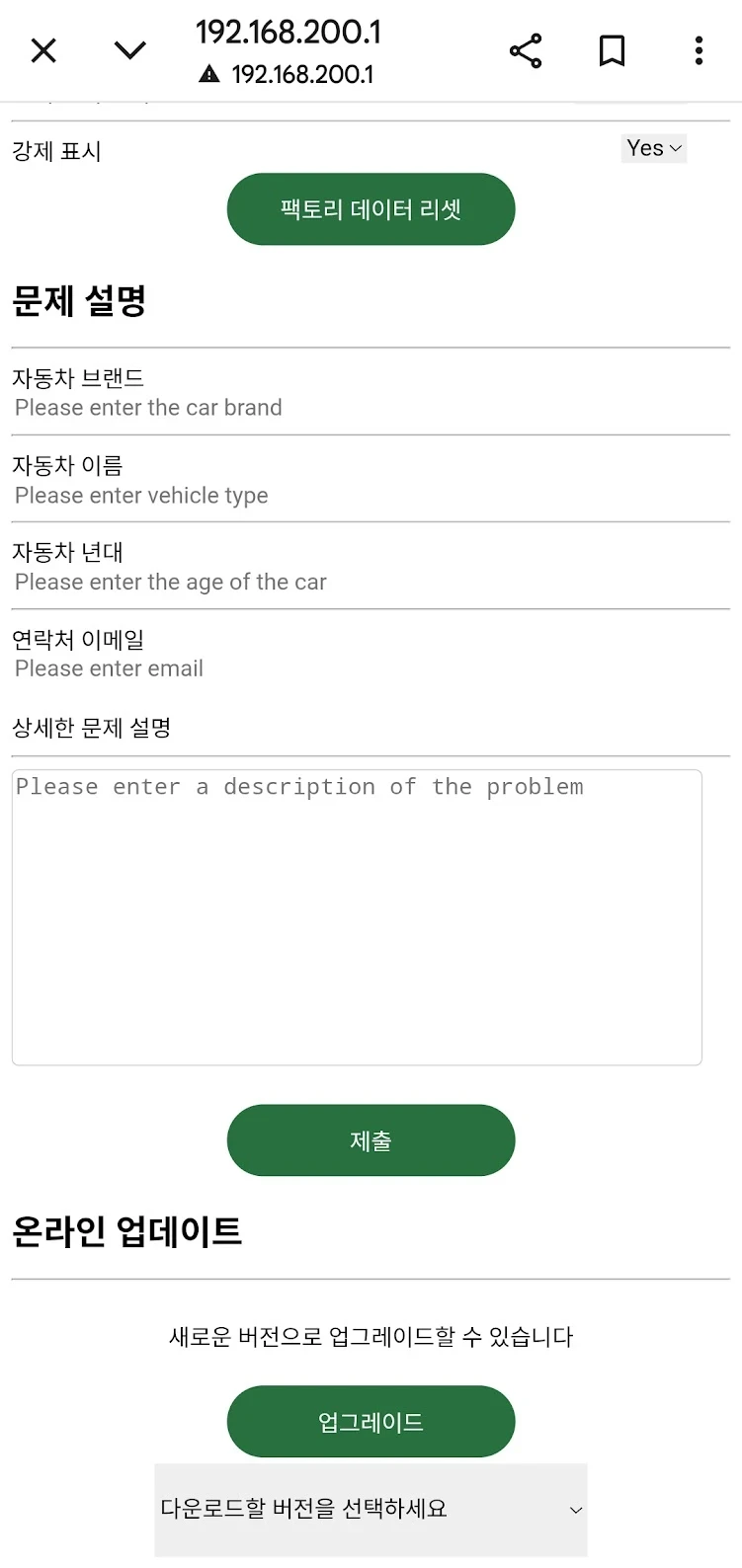Focus the 자동차 브랜드 input field

371,408
